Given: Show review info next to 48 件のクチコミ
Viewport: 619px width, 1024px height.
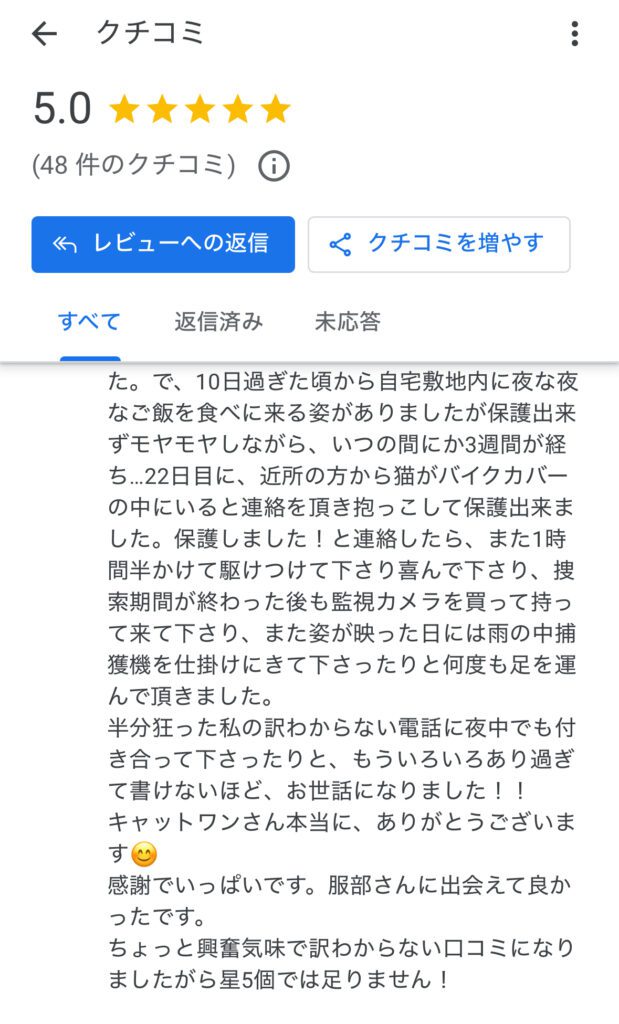Looking at the screenshot, I should click(x=273, y=165).
